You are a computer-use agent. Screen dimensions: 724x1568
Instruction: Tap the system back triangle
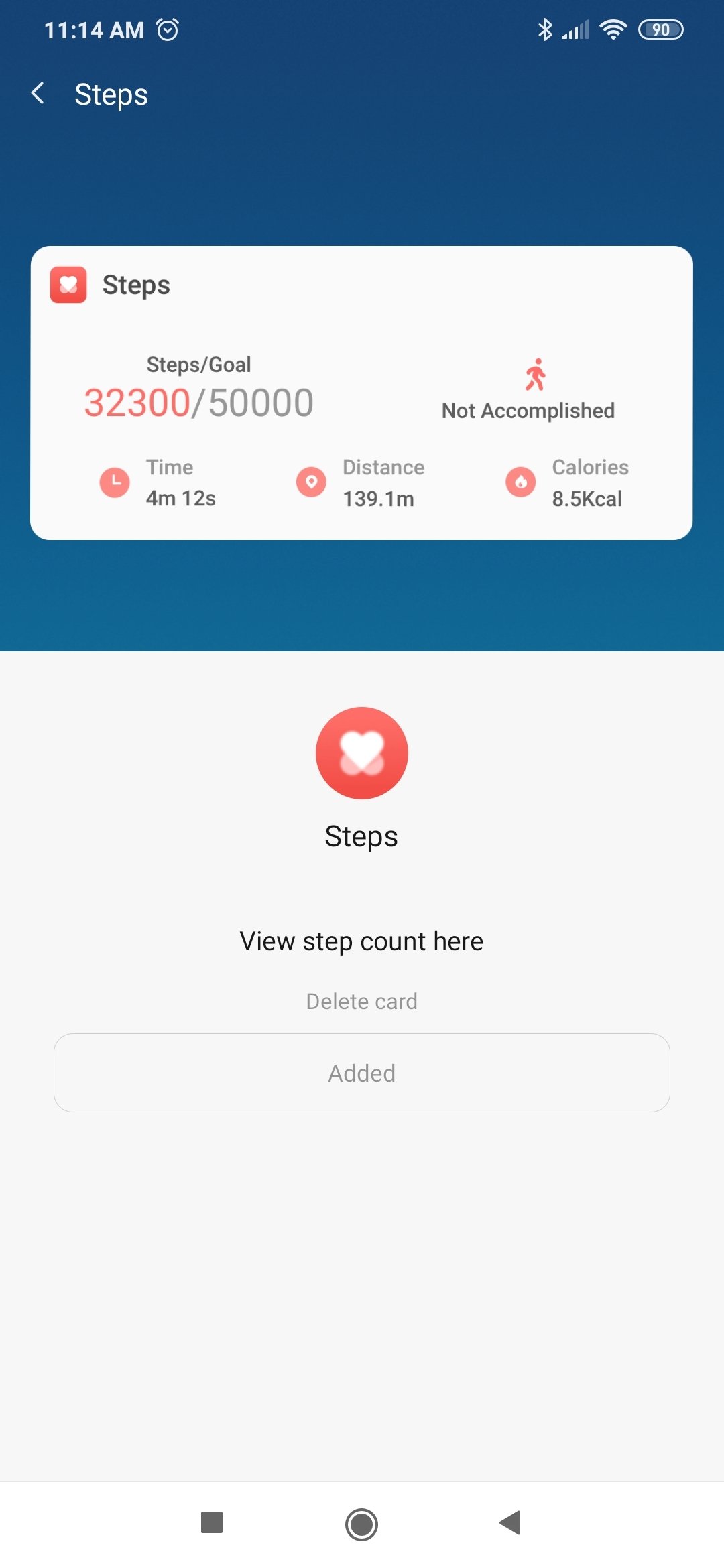pyautogui.click(x=511, y=1522)
